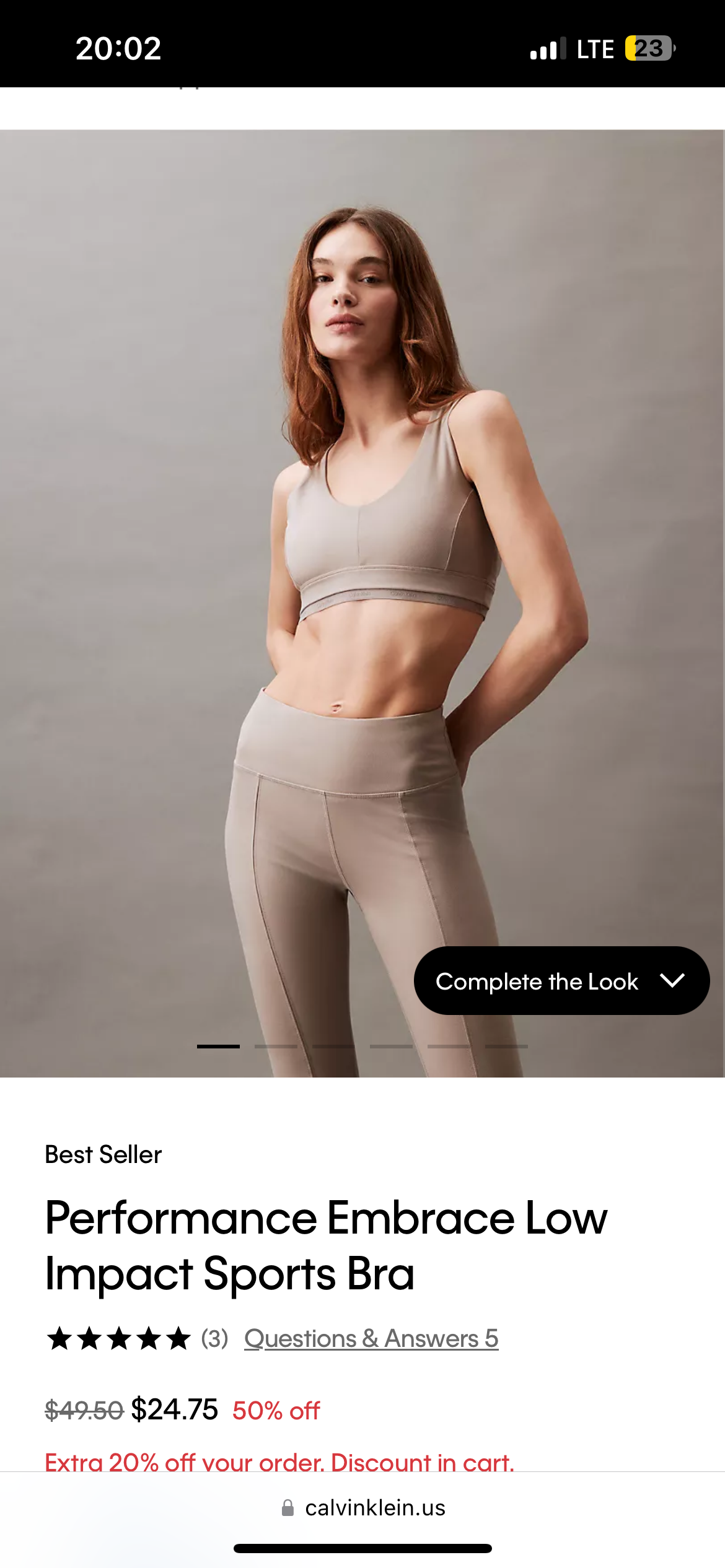This screenshot has height=1568, width=725.
Task: Open the sports bra product photo
Action: [x=362, y=557]
